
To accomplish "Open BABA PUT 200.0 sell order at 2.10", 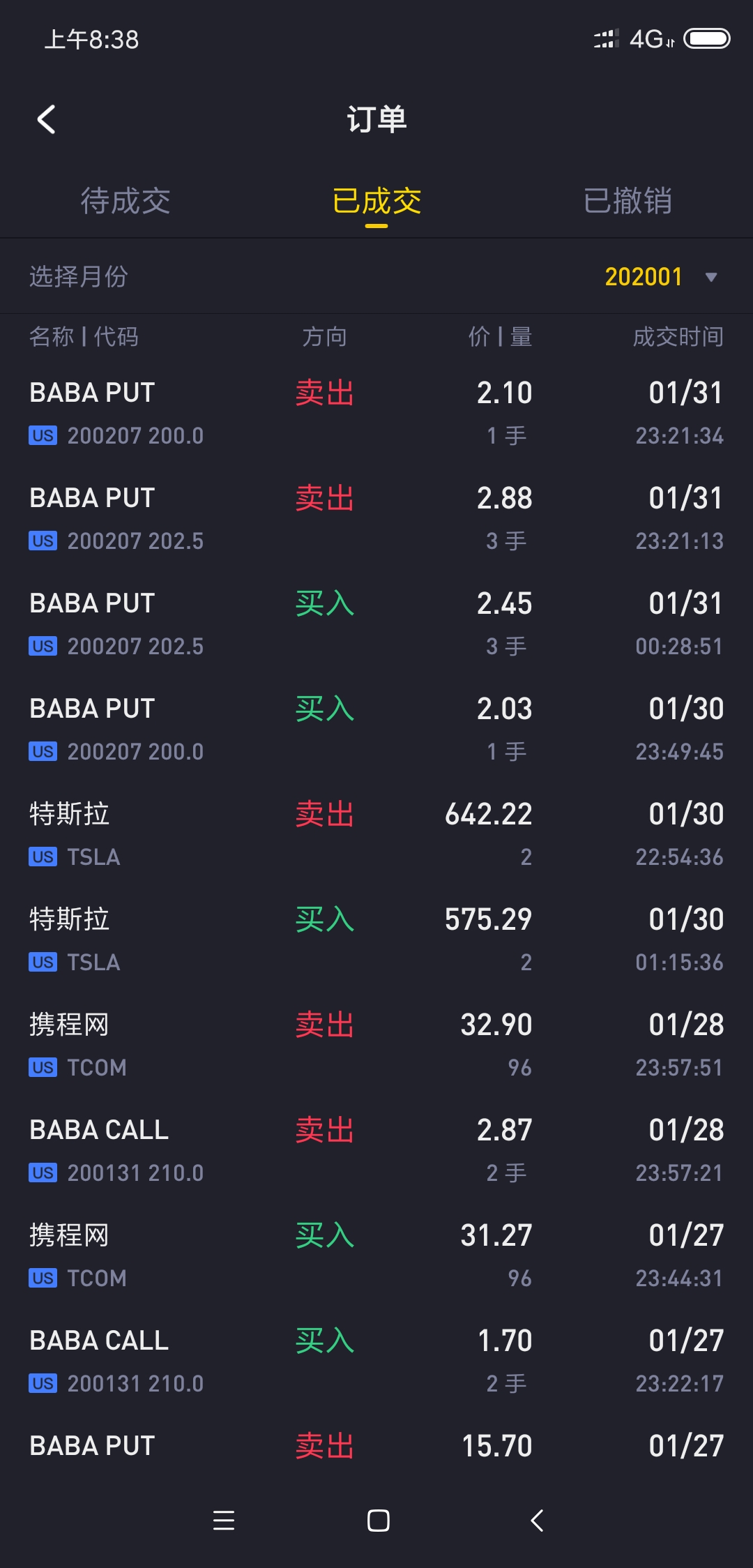I will pyautogui.click(x=376, y=414).
